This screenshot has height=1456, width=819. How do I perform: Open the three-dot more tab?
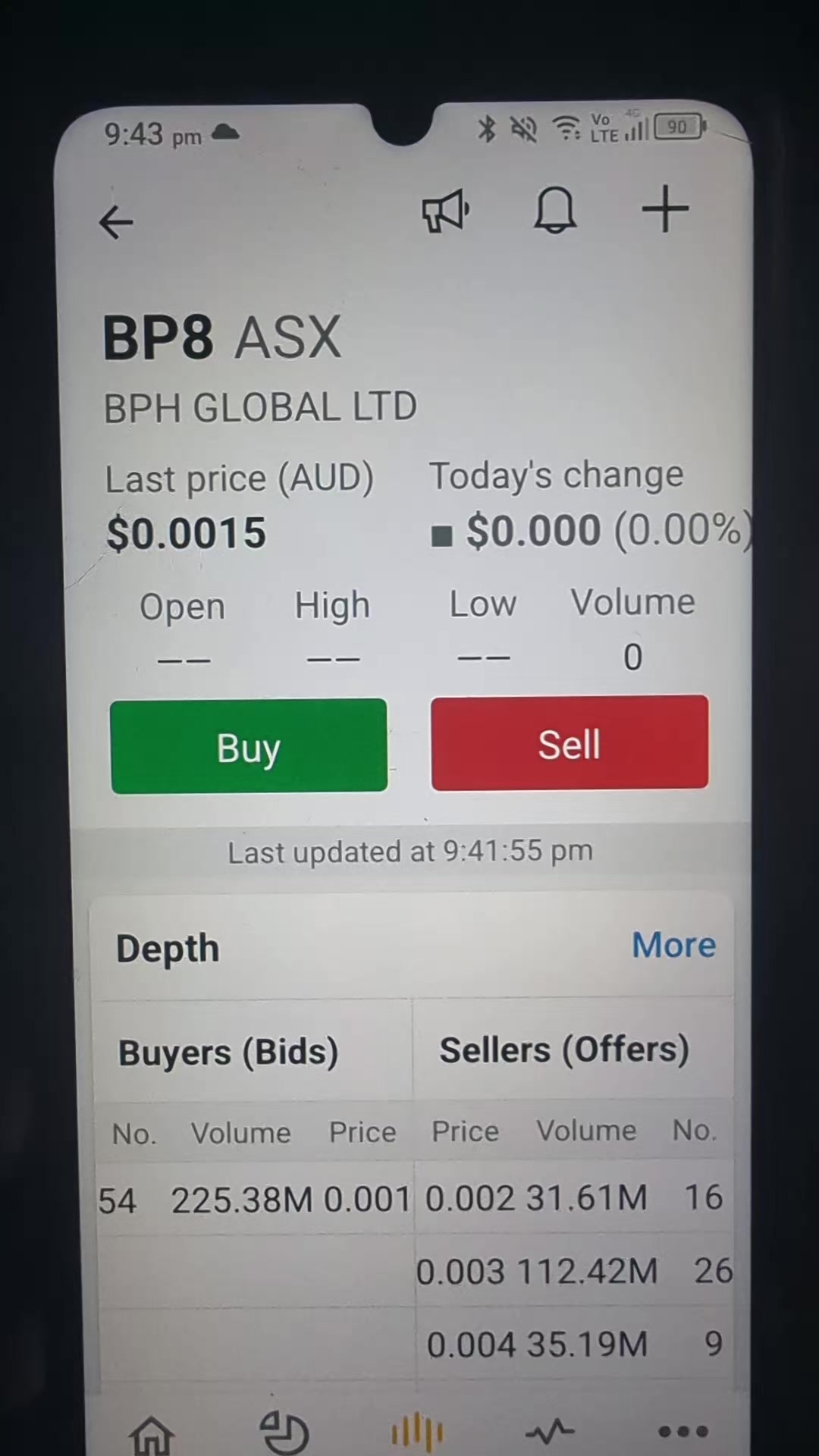click(682, 1431)
